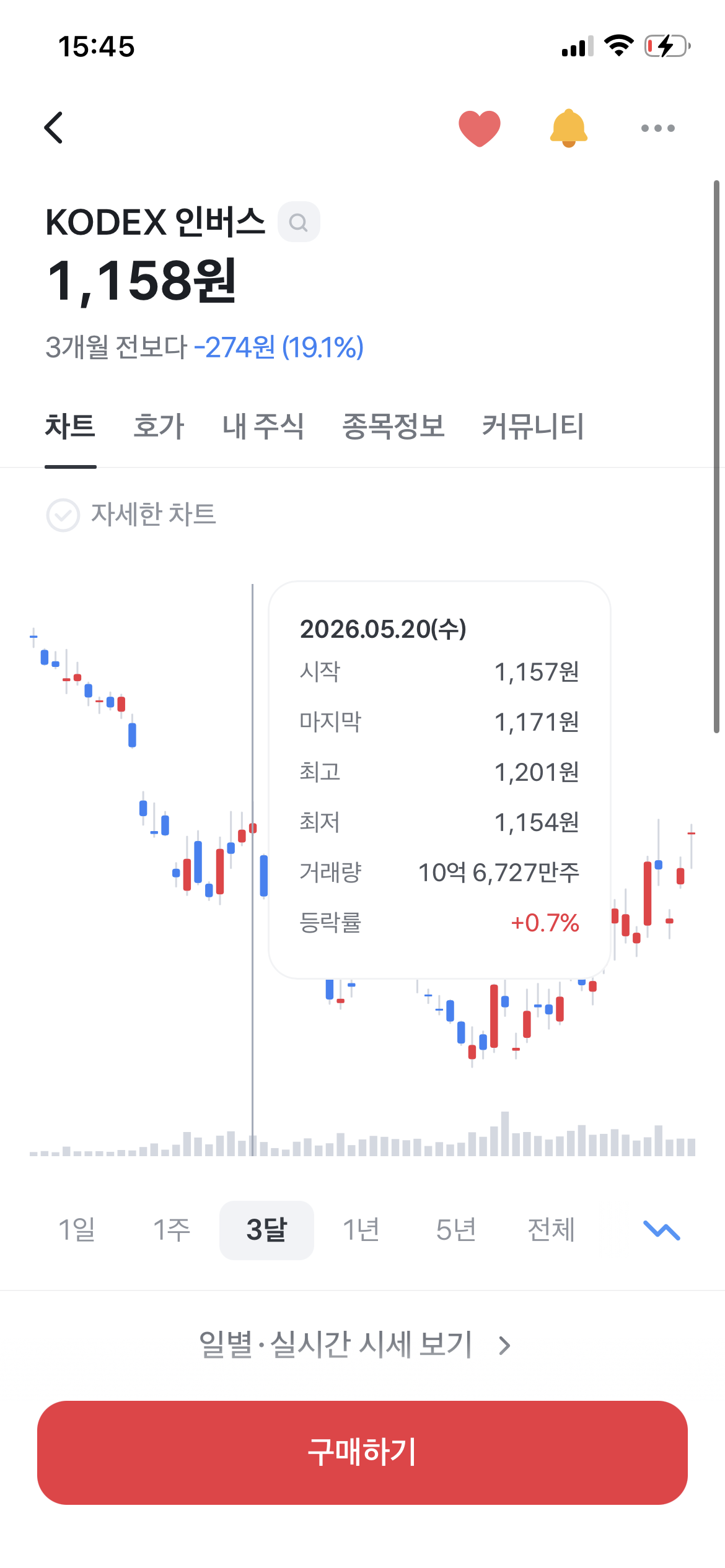Tap the red 구매하기 button
This screenshot has height=1568, width=725.
click(x=362, y=1452)
